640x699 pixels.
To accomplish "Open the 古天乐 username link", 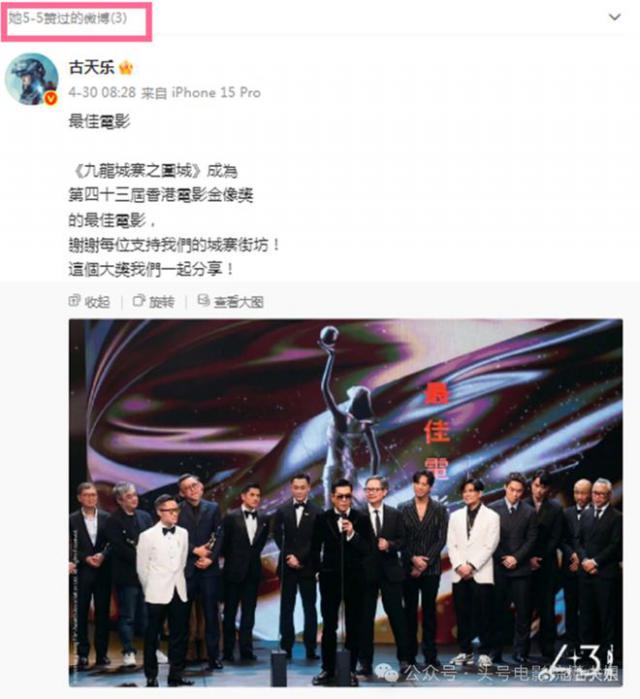I will point(92,68).
